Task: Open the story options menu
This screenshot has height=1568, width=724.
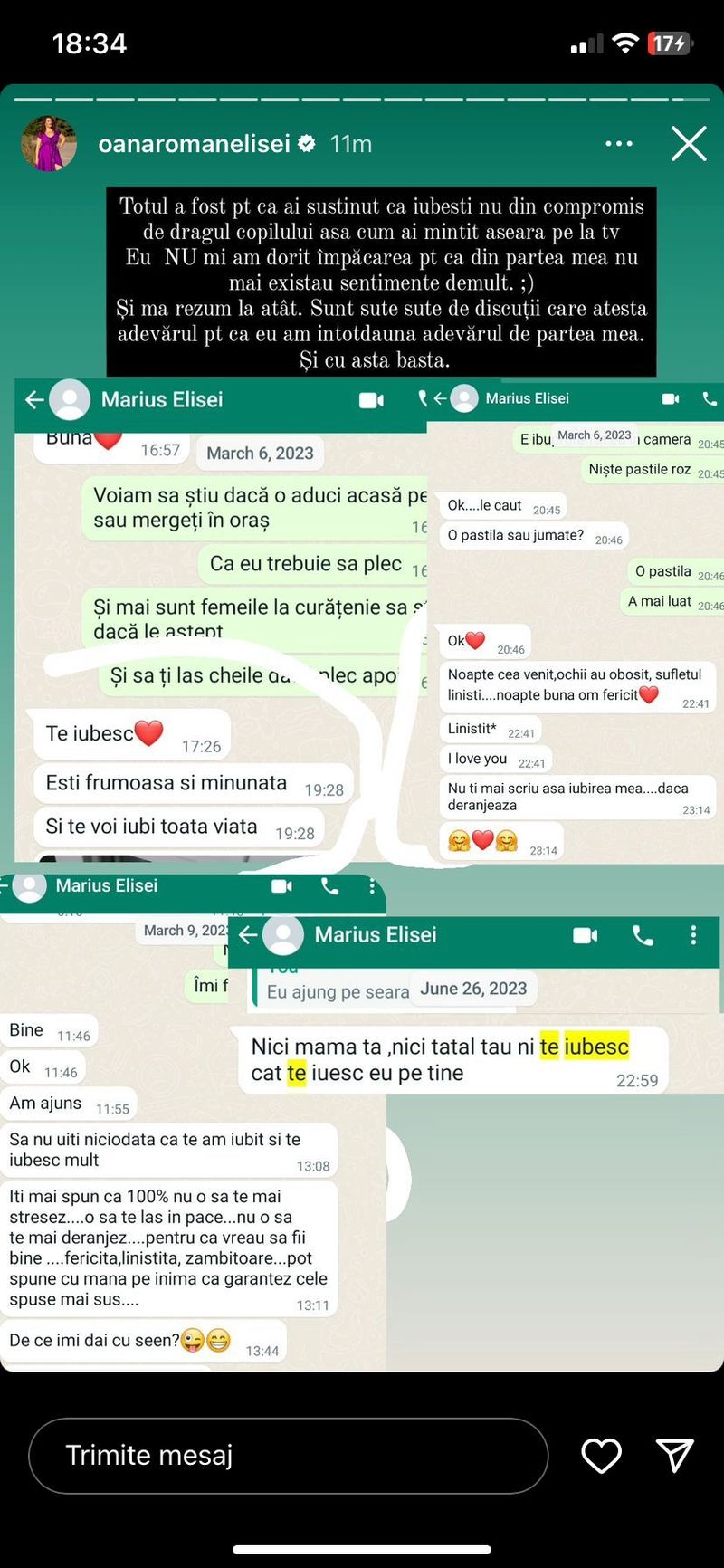Action: 619,143
